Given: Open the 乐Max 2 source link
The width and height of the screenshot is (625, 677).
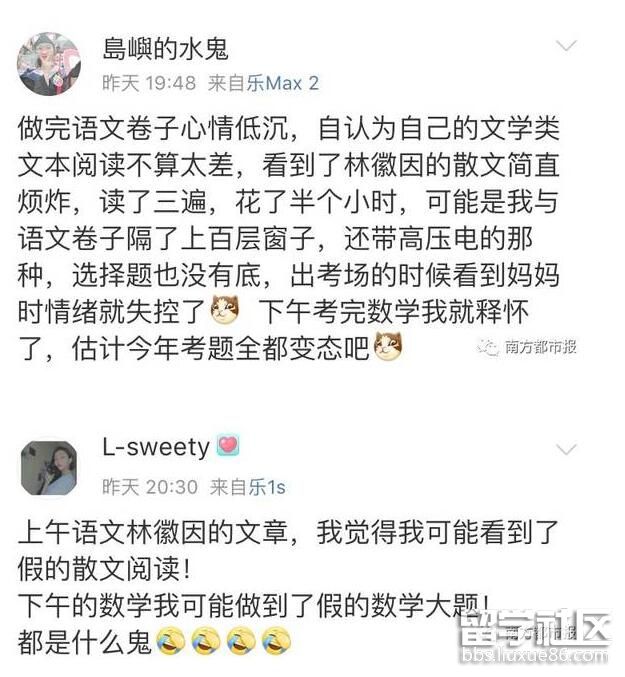Looking at the screenshot, I should pyautogui.click(x=283, y=83).
